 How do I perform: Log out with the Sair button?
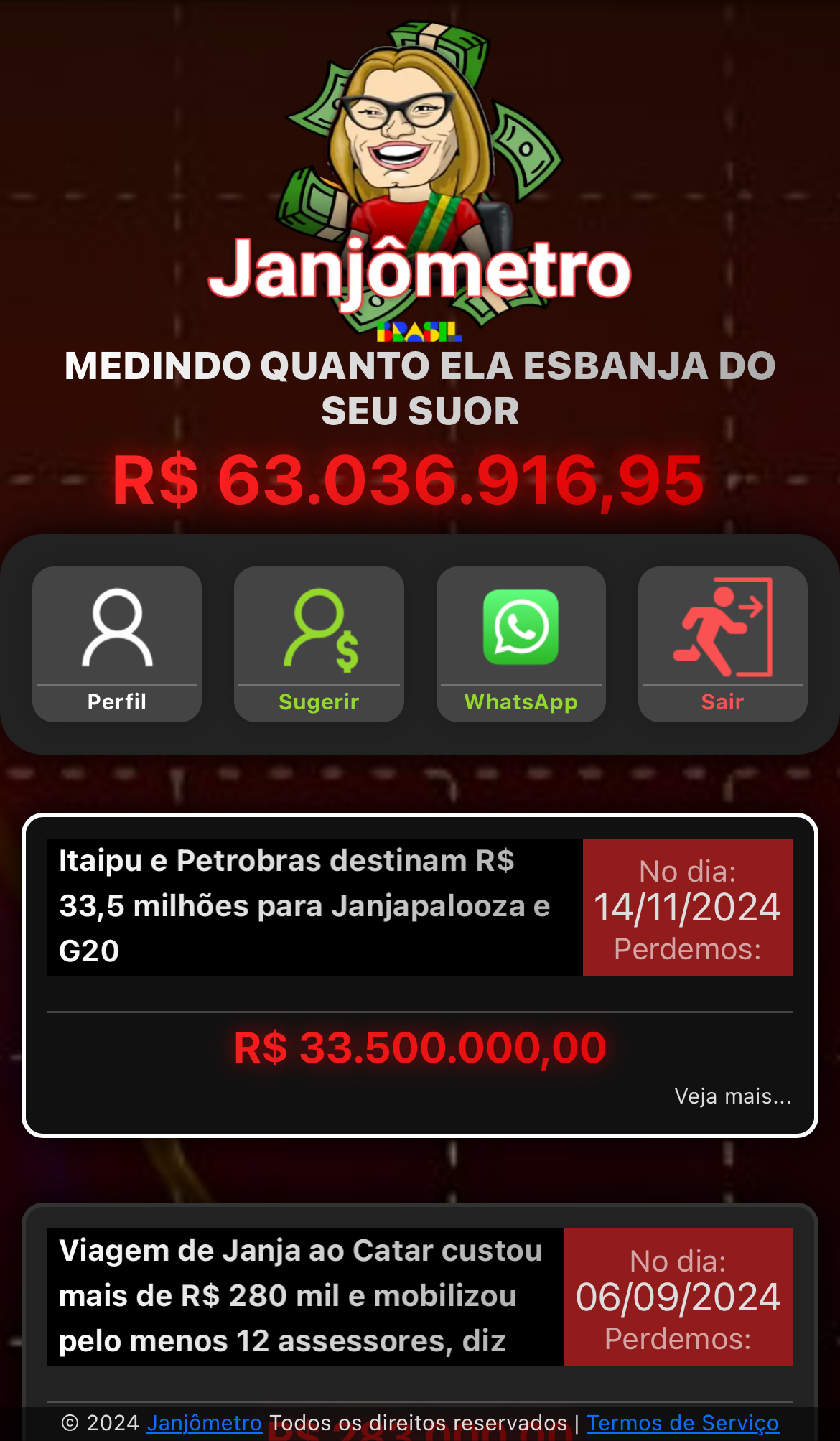(722, 644)
